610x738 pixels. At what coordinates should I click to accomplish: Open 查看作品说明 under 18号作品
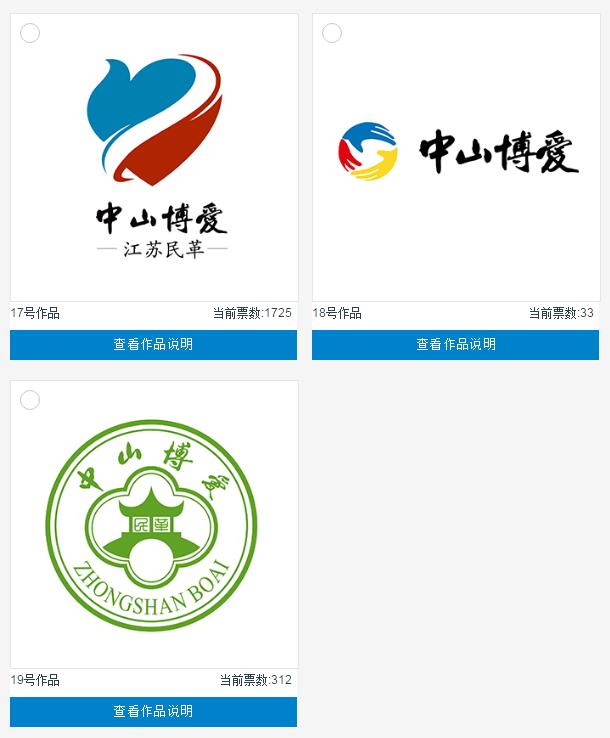pos(455,344)
